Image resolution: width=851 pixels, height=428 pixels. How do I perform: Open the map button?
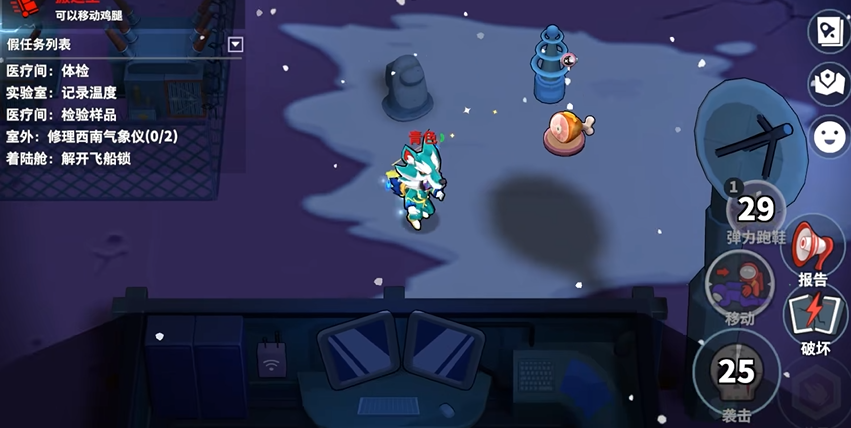click(830, 83)
